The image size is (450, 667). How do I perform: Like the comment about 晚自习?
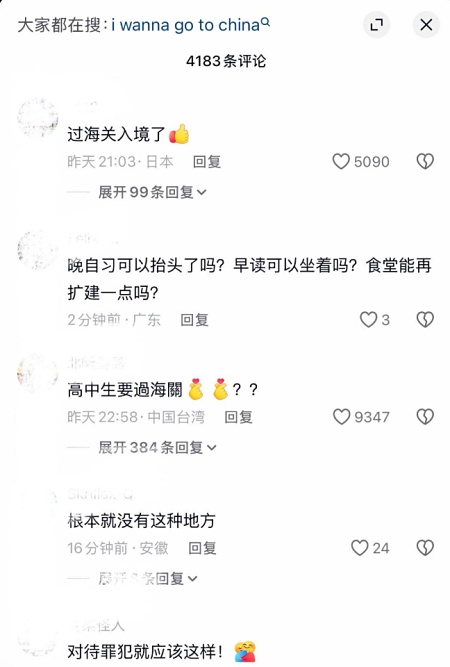point(368,319)
